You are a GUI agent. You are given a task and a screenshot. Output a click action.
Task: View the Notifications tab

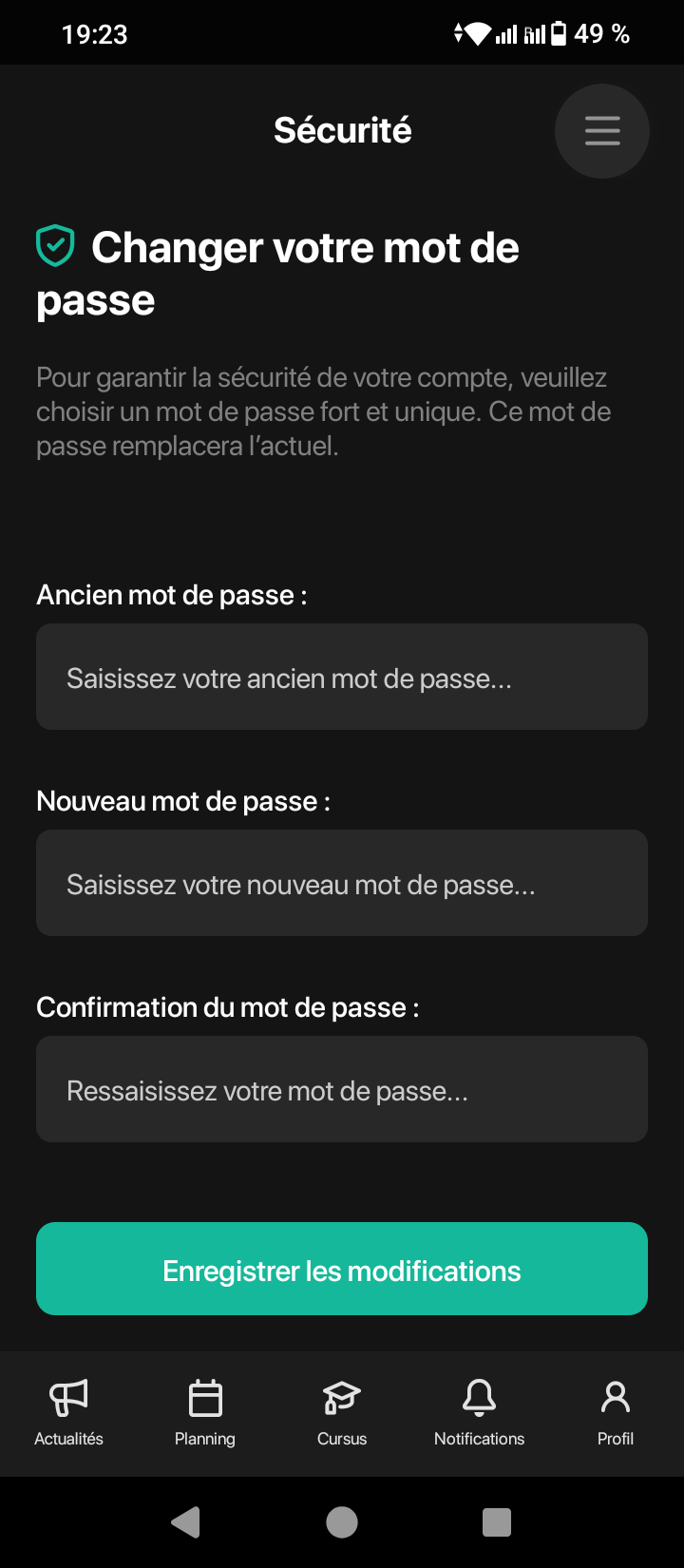pyautogui.click(x=479, y=1412)
